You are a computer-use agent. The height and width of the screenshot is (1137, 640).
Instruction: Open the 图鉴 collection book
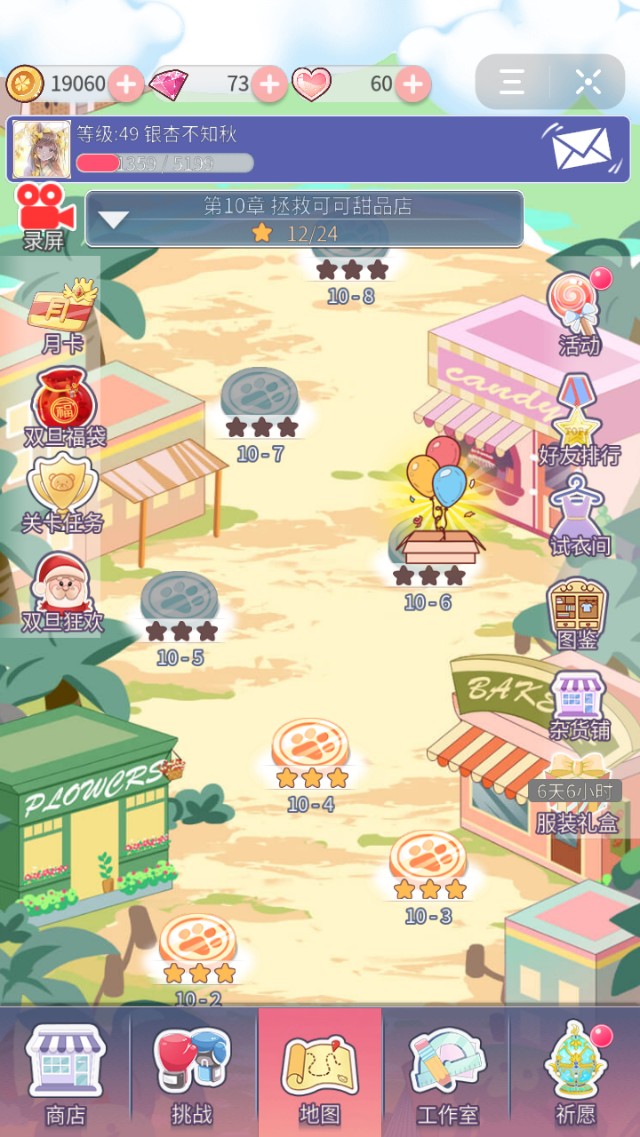578,612
